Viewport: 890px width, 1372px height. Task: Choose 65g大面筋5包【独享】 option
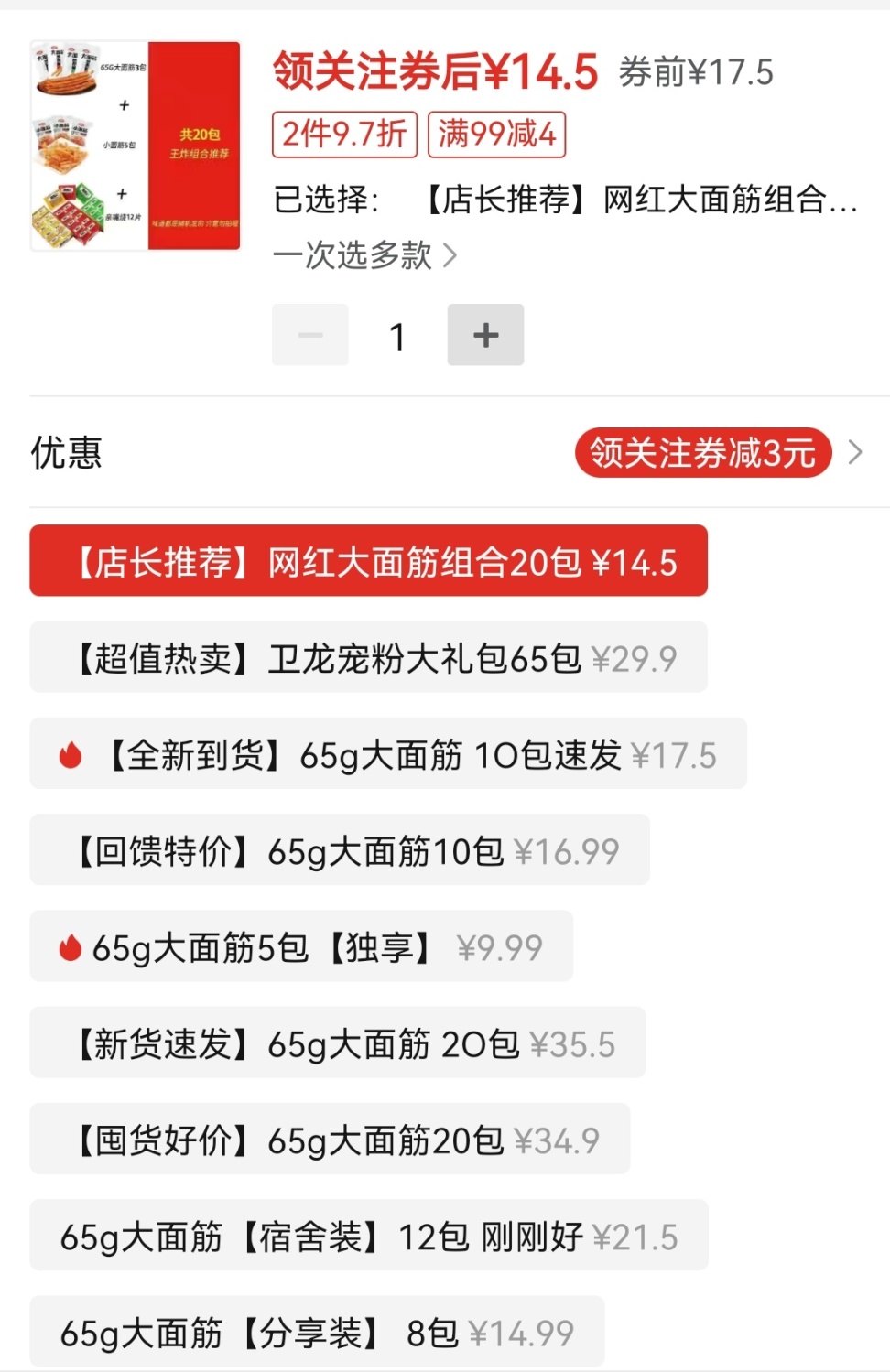click(x=301, y=946)
